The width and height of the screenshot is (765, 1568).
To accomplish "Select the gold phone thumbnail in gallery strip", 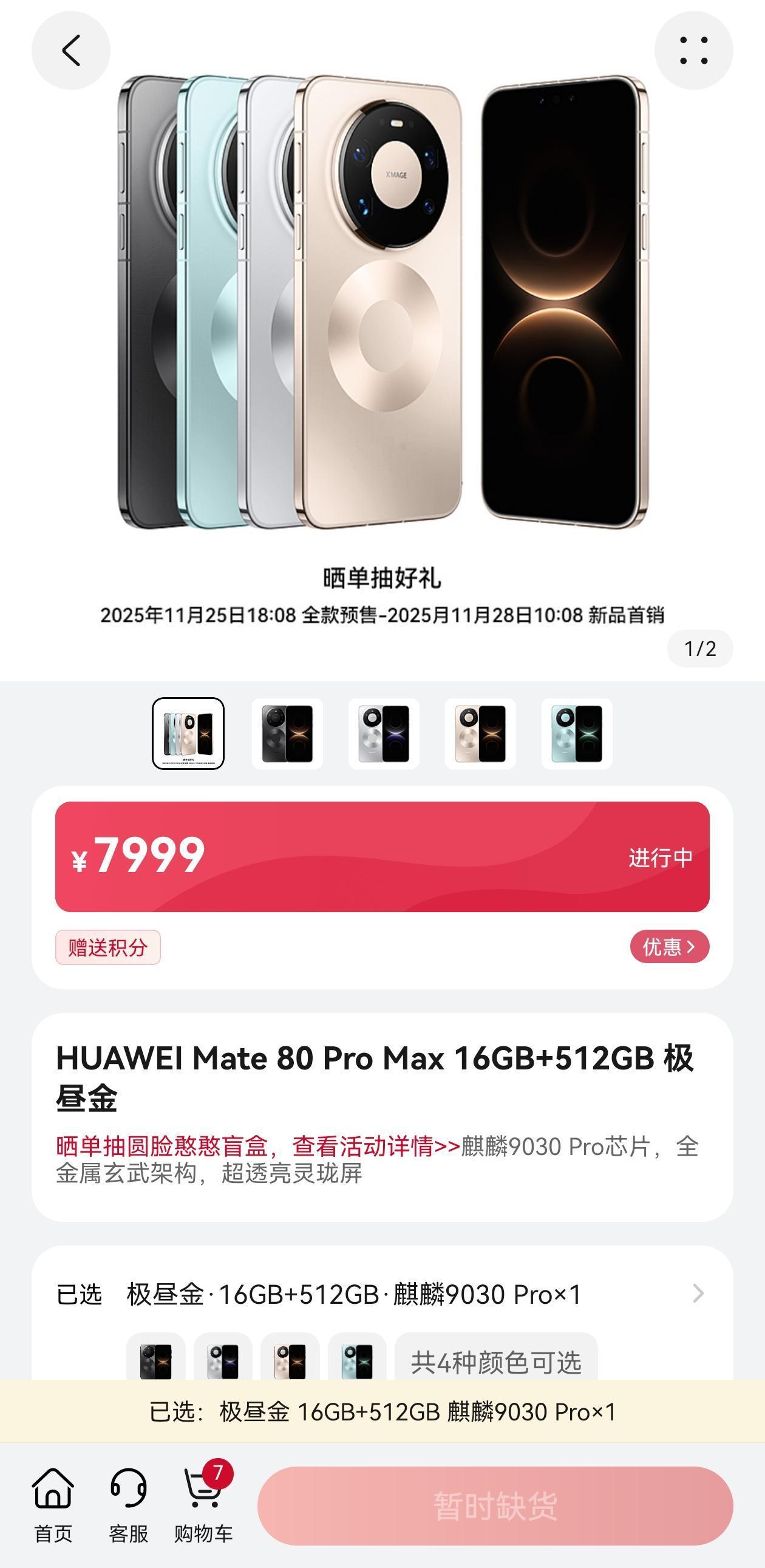I will tap(480, 734).
